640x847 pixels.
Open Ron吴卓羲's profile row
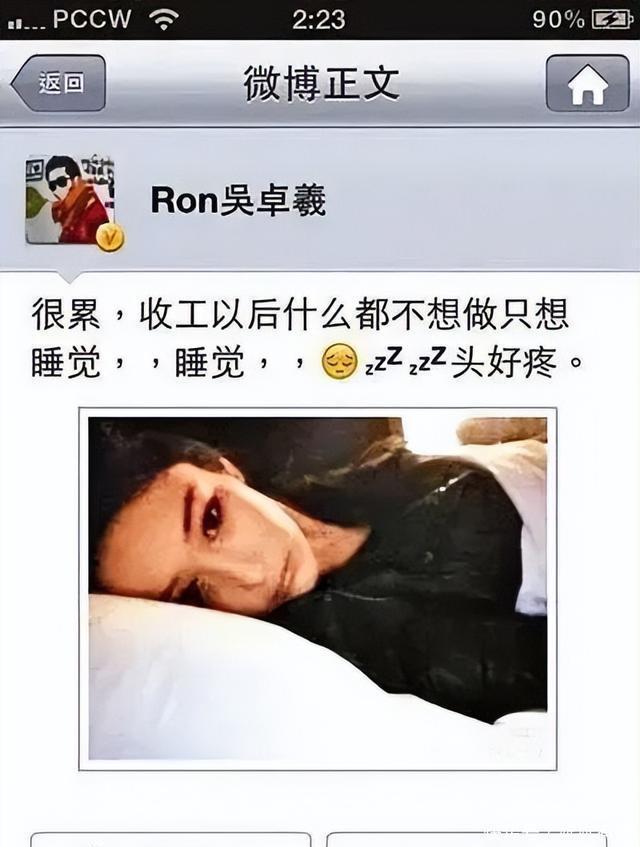pos(320,200)
